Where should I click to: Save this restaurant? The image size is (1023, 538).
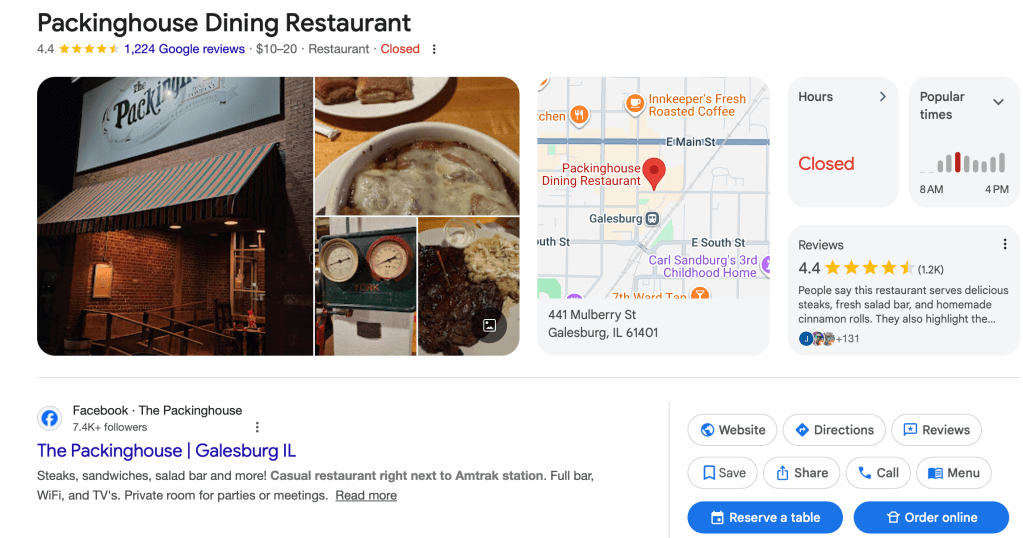tap(723, 473)
